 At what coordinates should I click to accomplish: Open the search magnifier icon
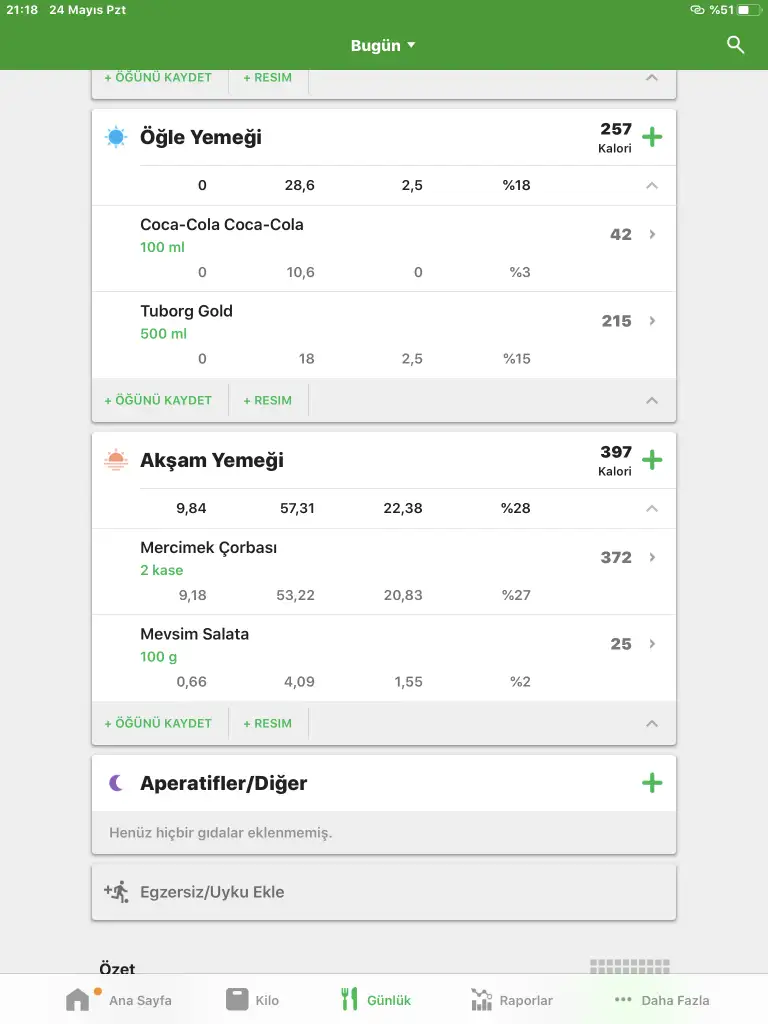coord(736,45)
